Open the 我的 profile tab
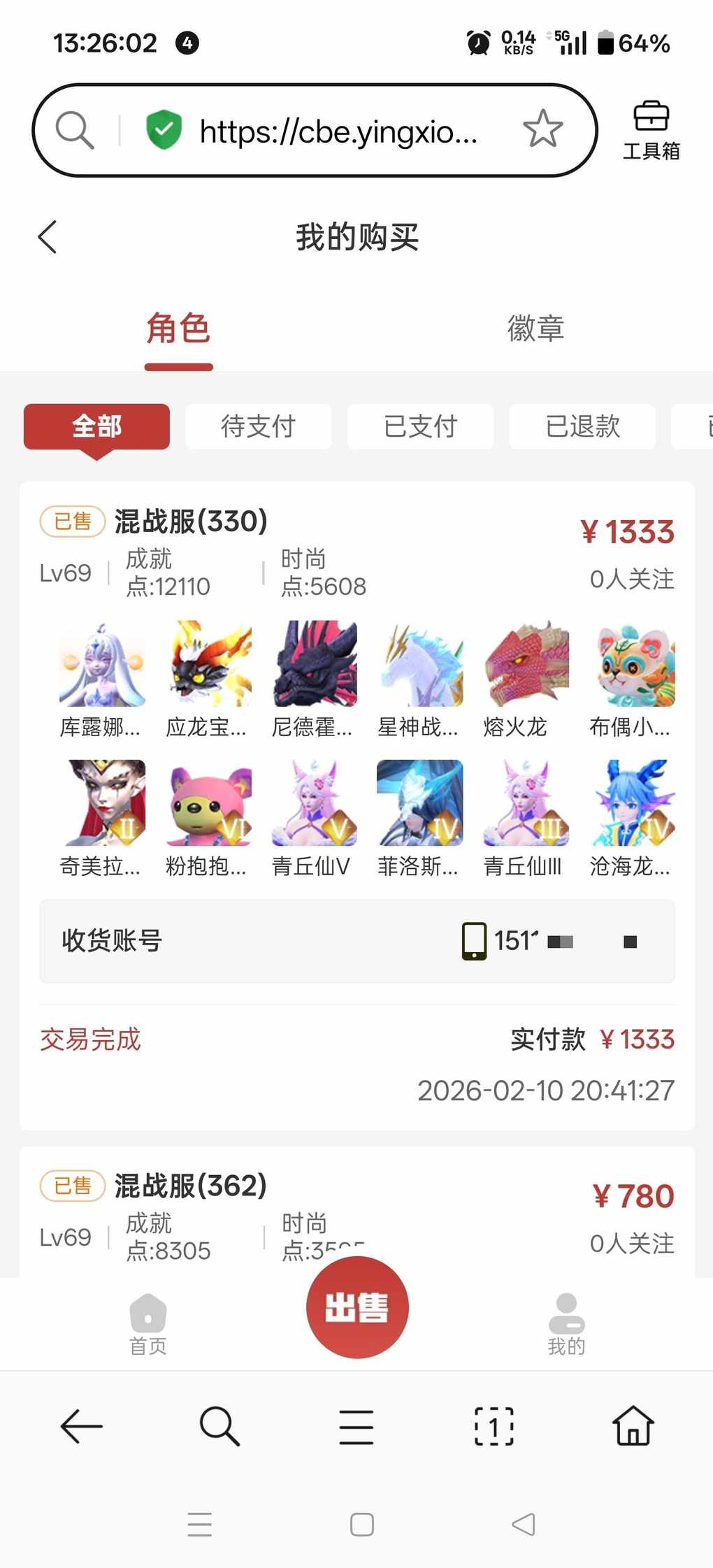This screenshot has height=1568, width=713. coord(566,1323)
